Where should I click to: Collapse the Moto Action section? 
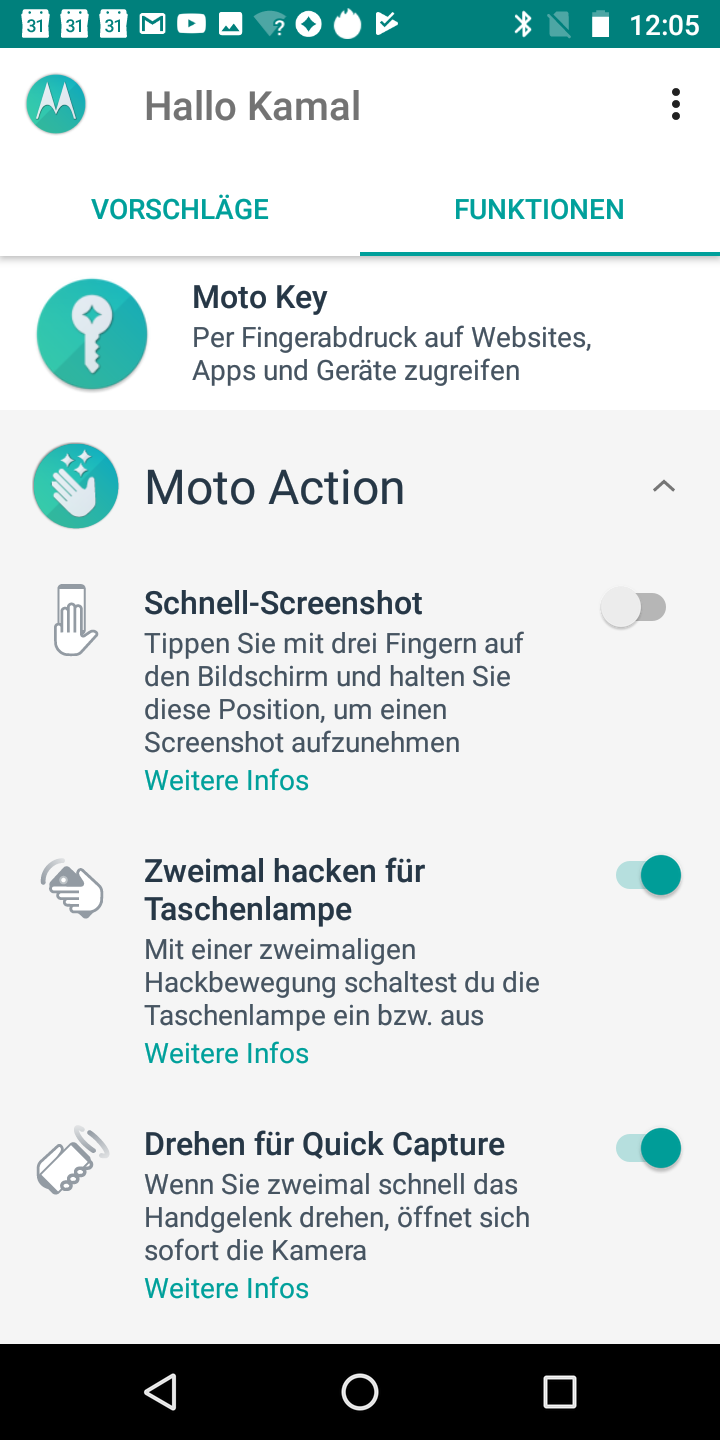click(x=663, y=487)
